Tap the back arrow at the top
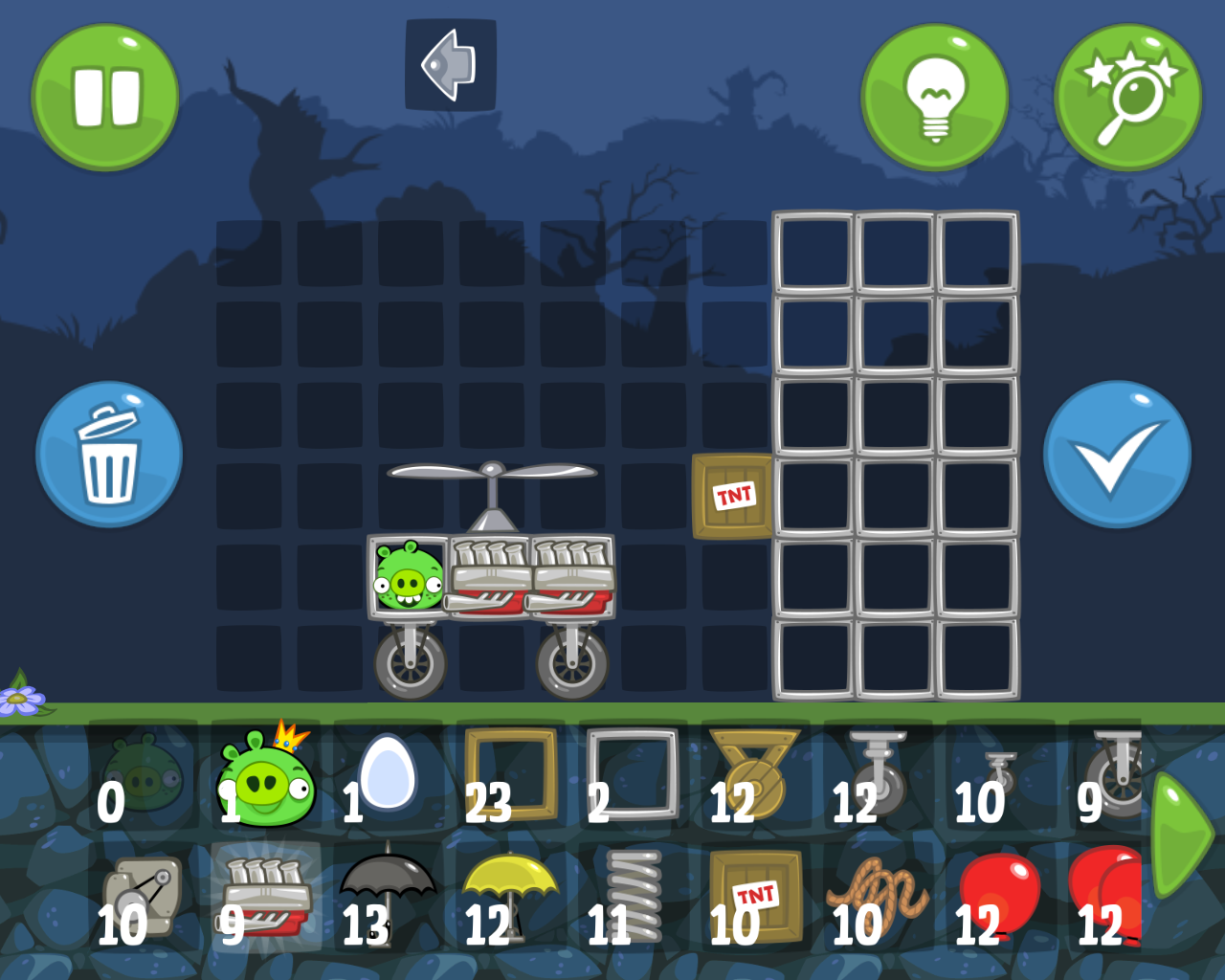 tap(450, 65)
